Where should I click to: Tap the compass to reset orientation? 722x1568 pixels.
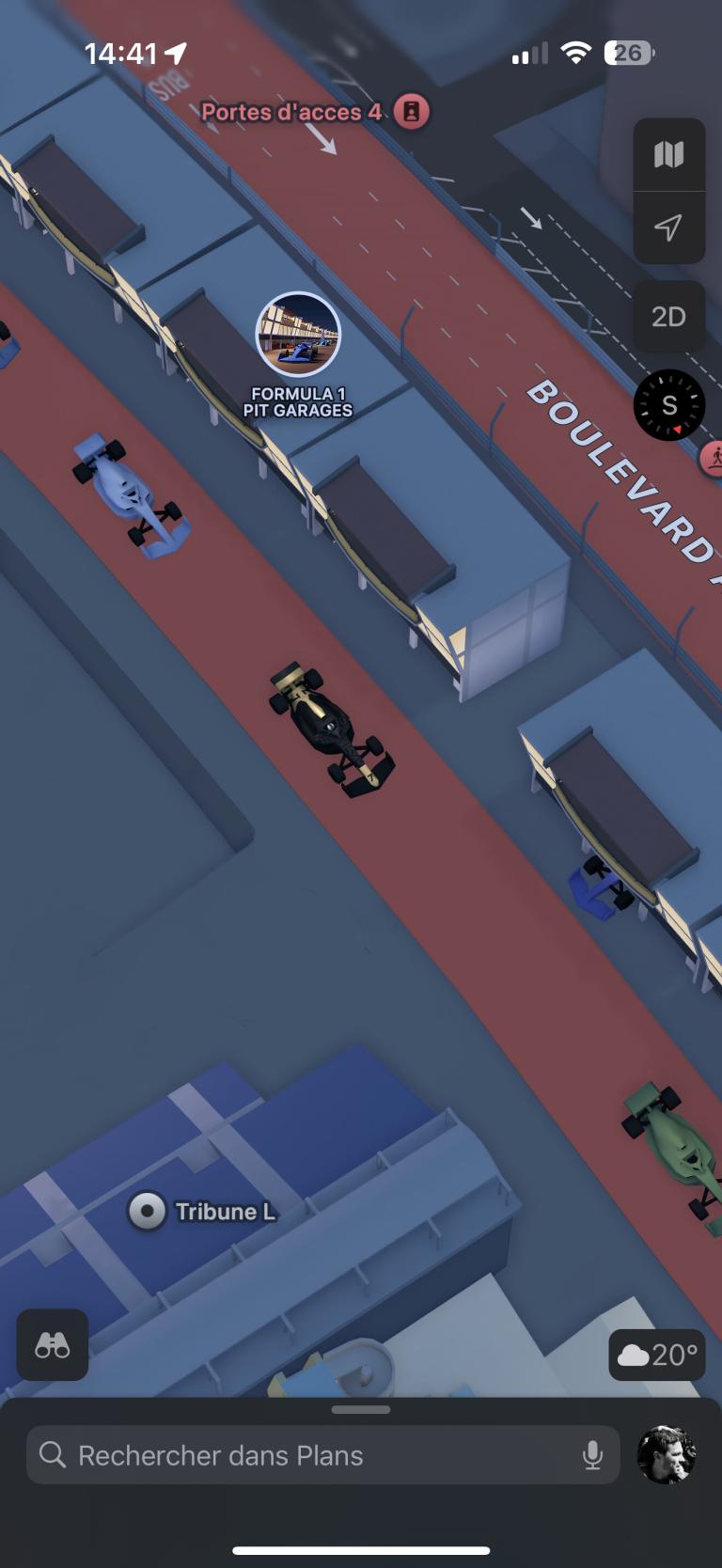[x=668, y=405]
